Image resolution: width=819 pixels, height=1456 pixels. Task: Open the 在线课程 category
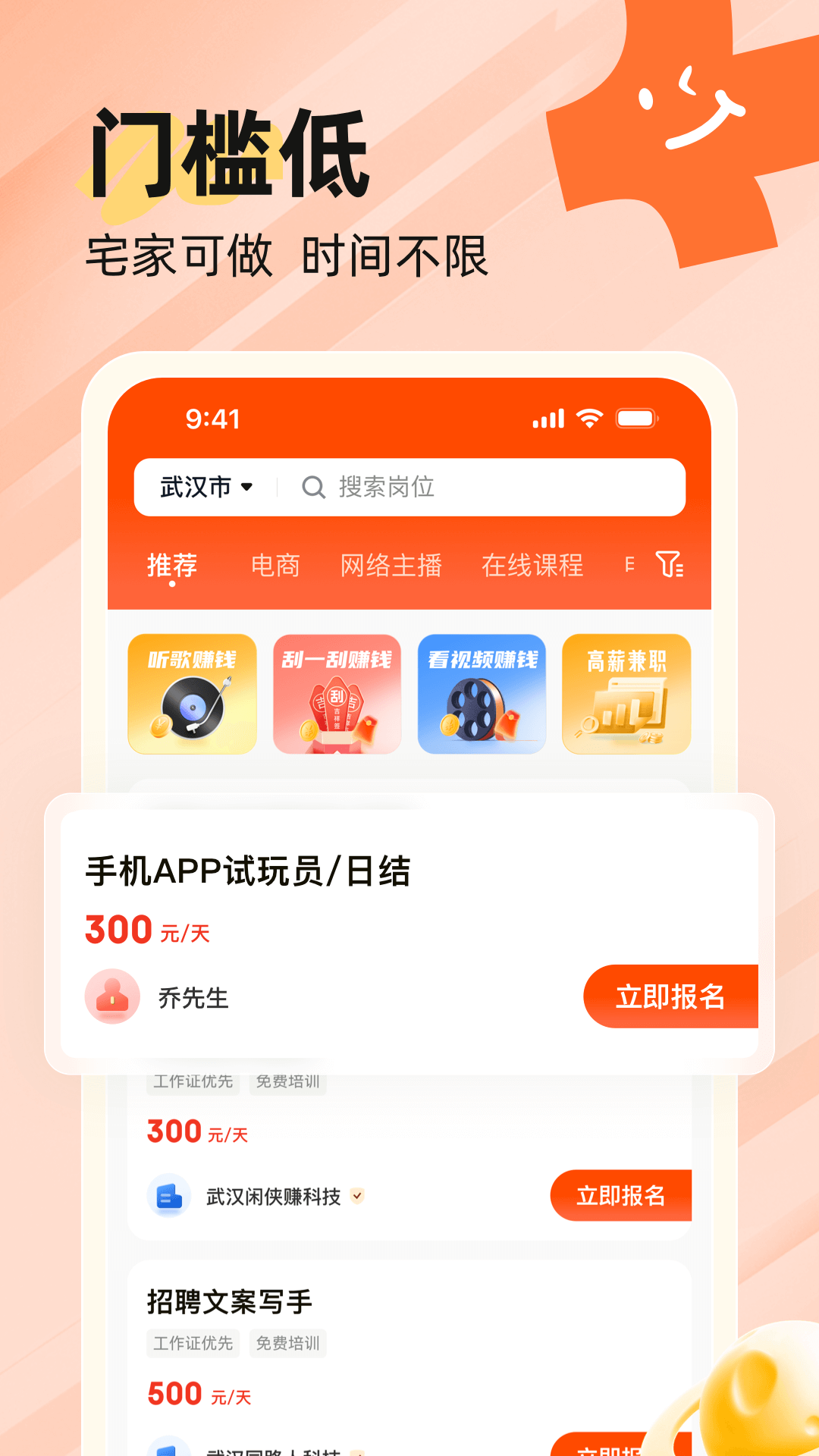pos(533,564)
